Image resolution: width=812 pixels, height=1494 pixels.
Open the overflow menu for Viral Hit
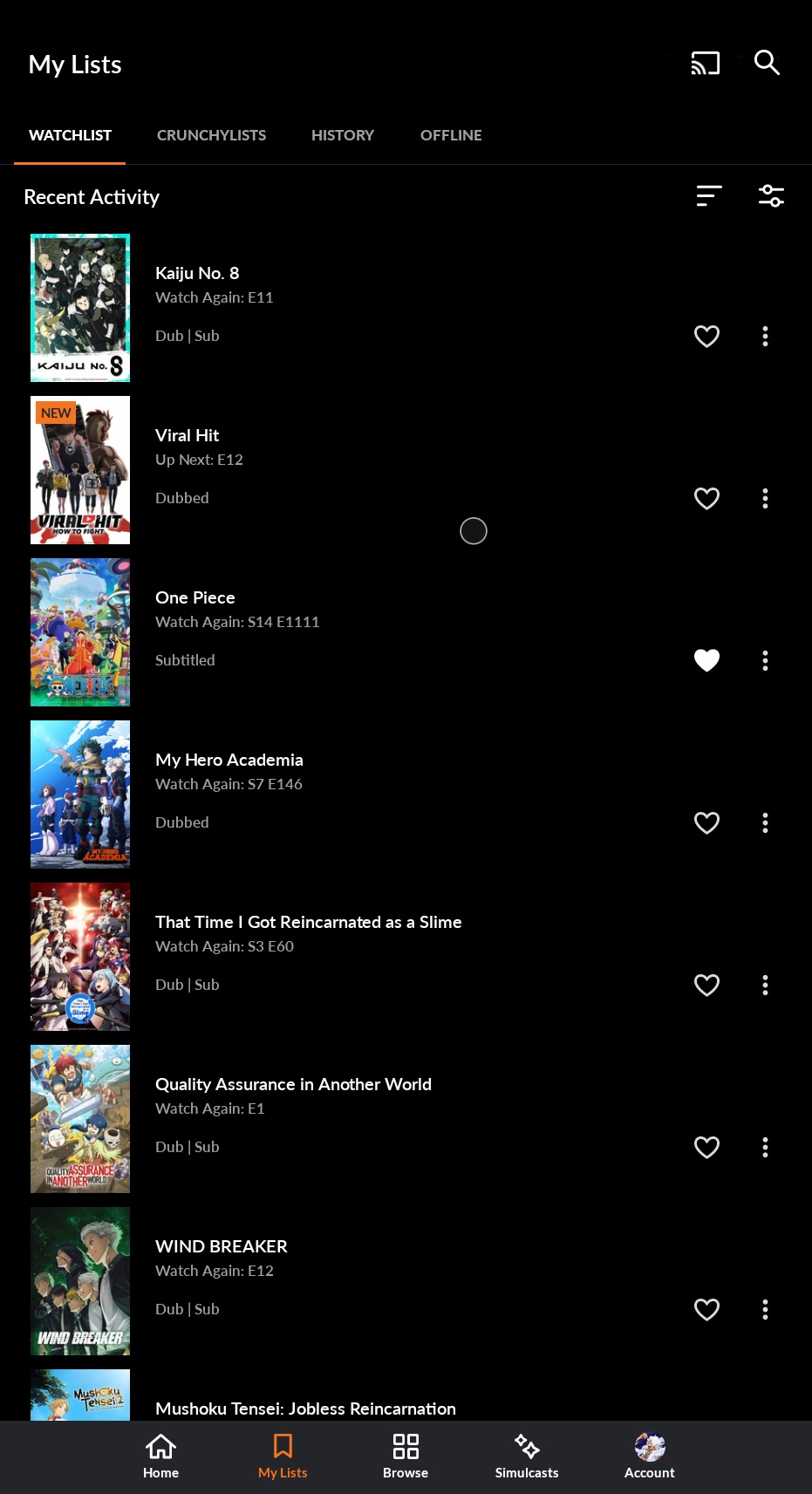click(765, 499)
